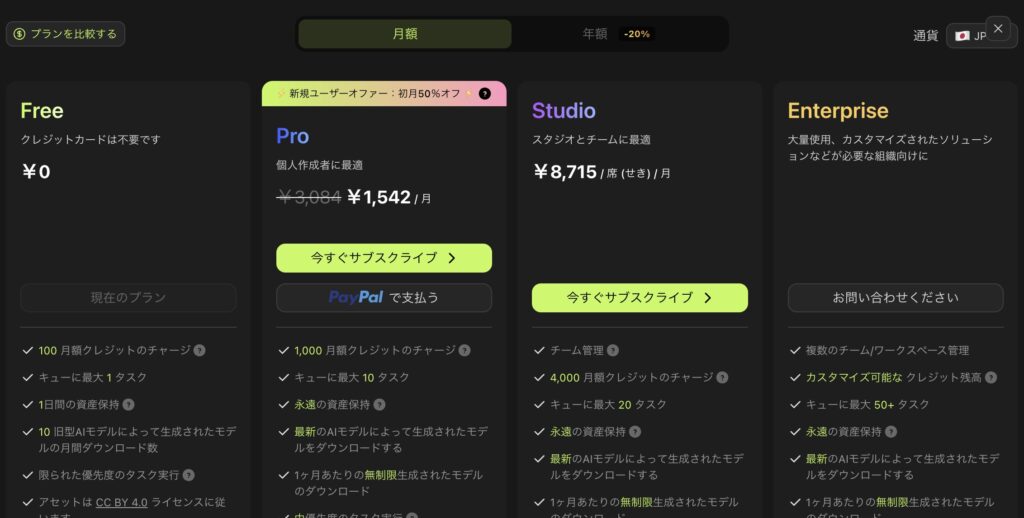Viewport: 1024px width, 518px height.
Task: Open the プランを比較する plan comparison
Action: pos(66,34)
